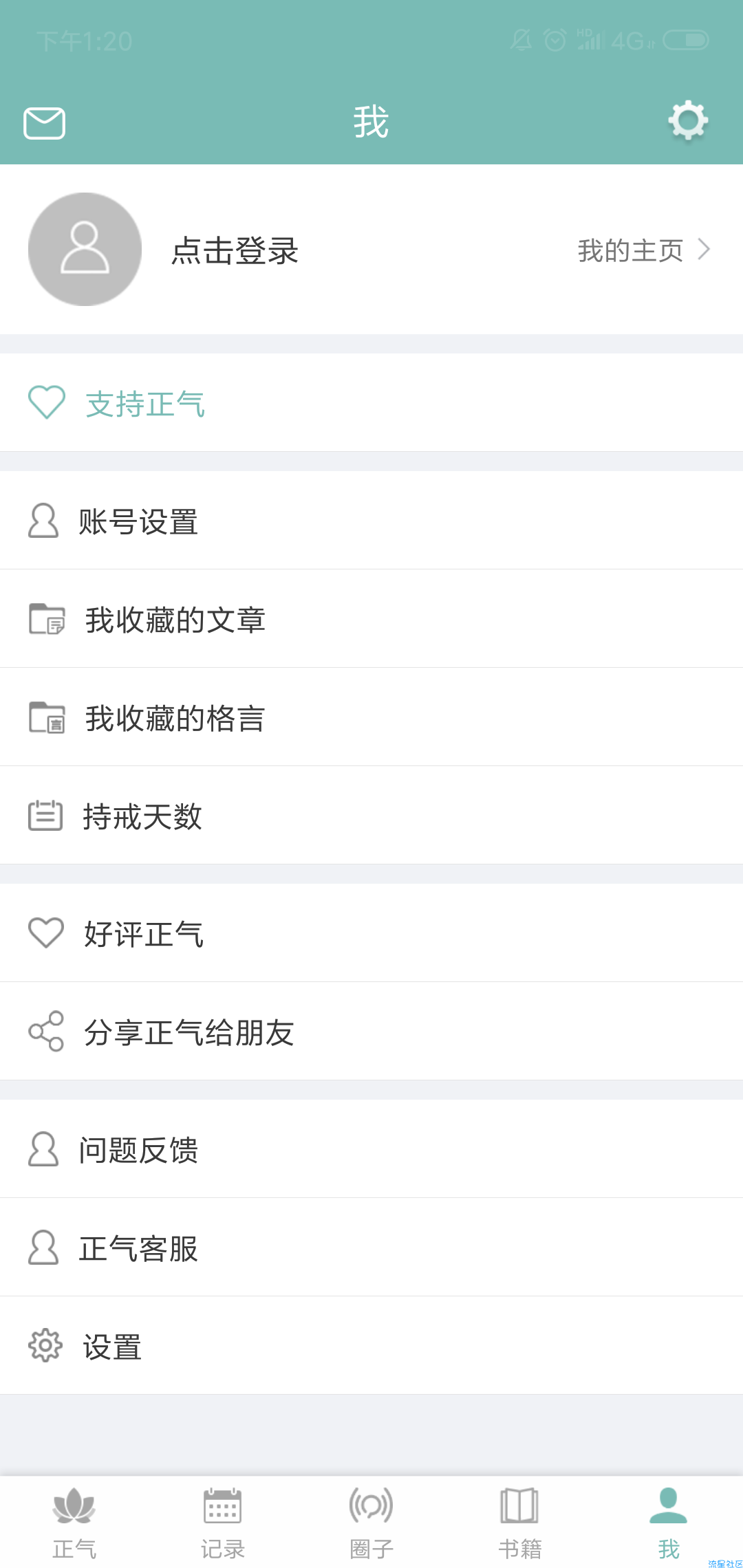Image resolution: width=743 pixels, height=1568 pixels.
Task: Open 账号设置
Action: (x=371, y=521)
